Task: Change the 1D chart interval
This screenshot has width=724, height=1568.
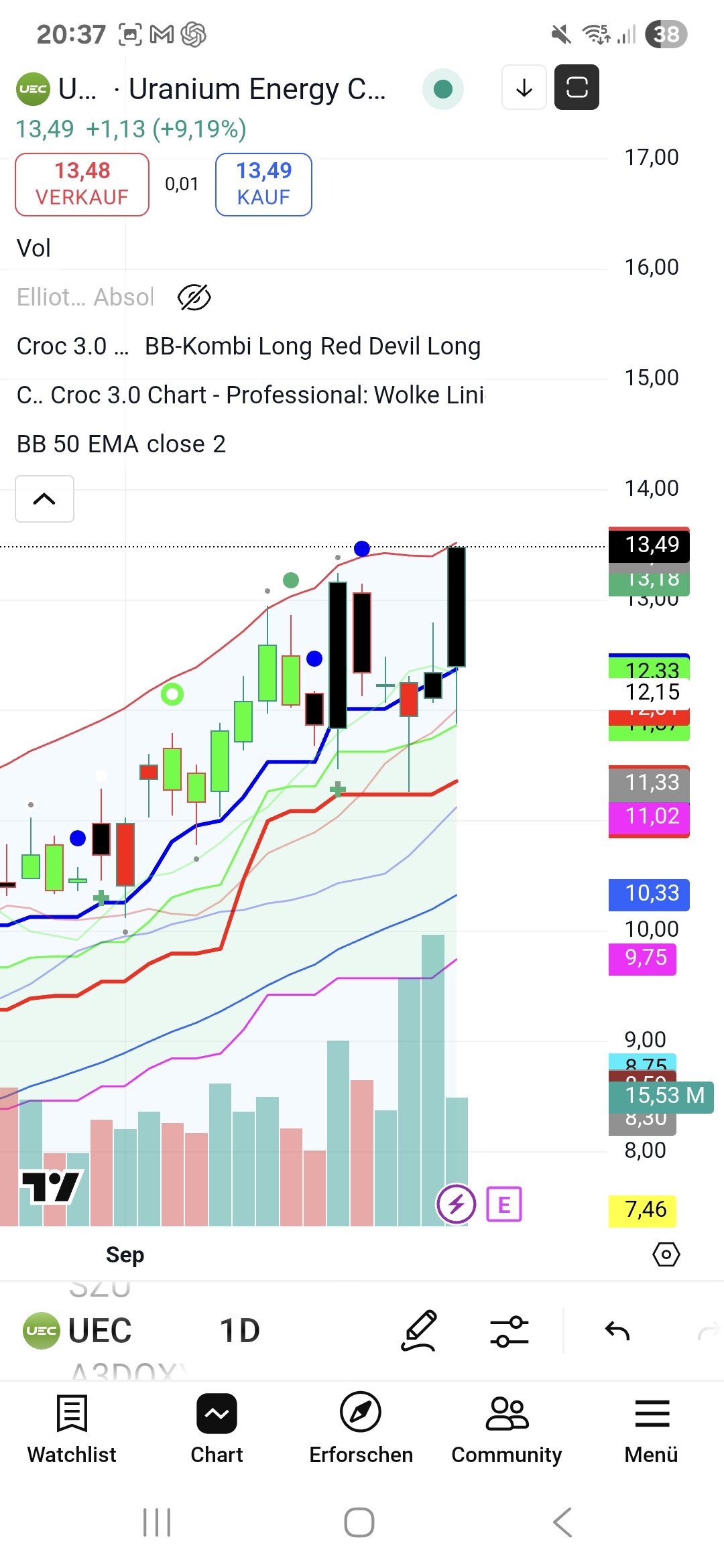Action: pyautogui.click(x=239, y=1330)
